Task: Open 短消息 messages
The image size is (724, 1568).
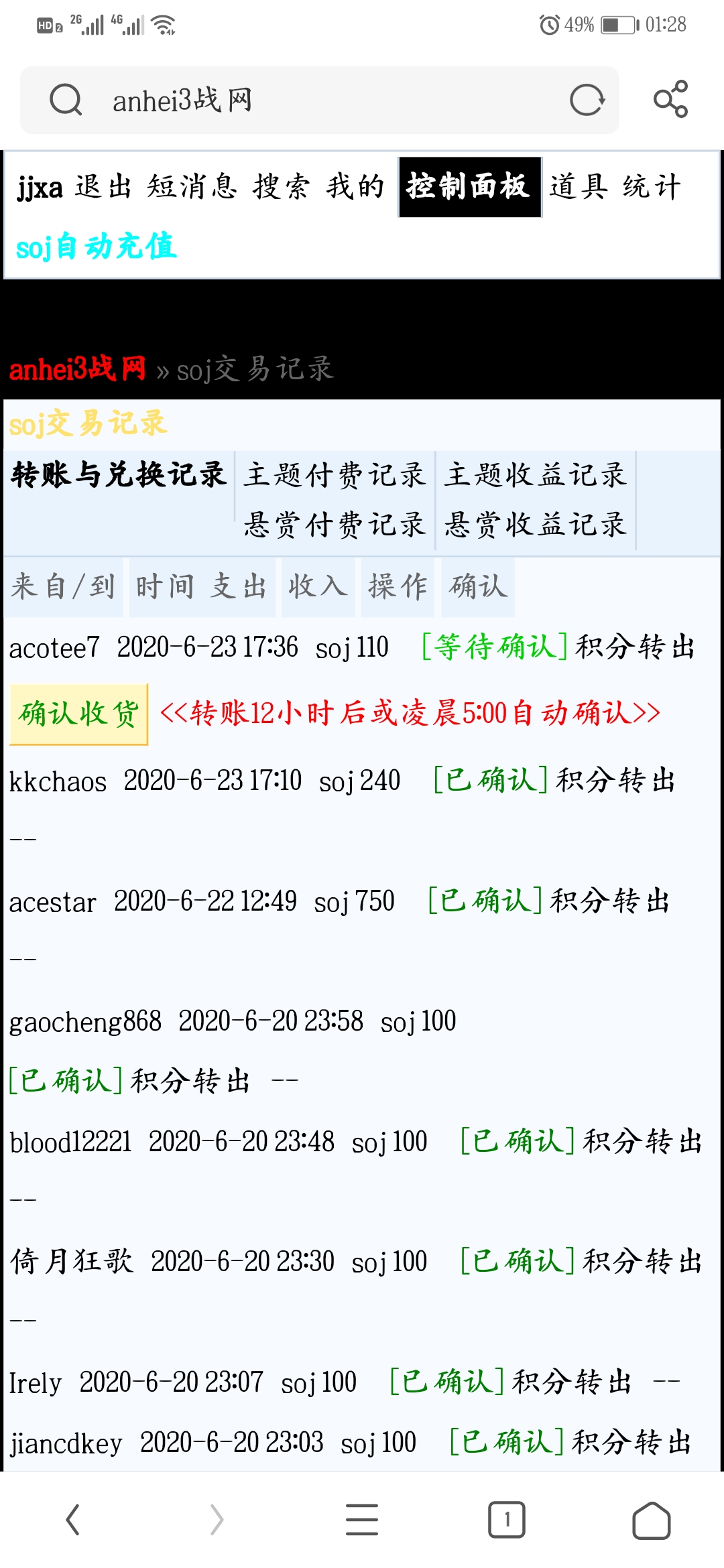Action: click(192, 187)
